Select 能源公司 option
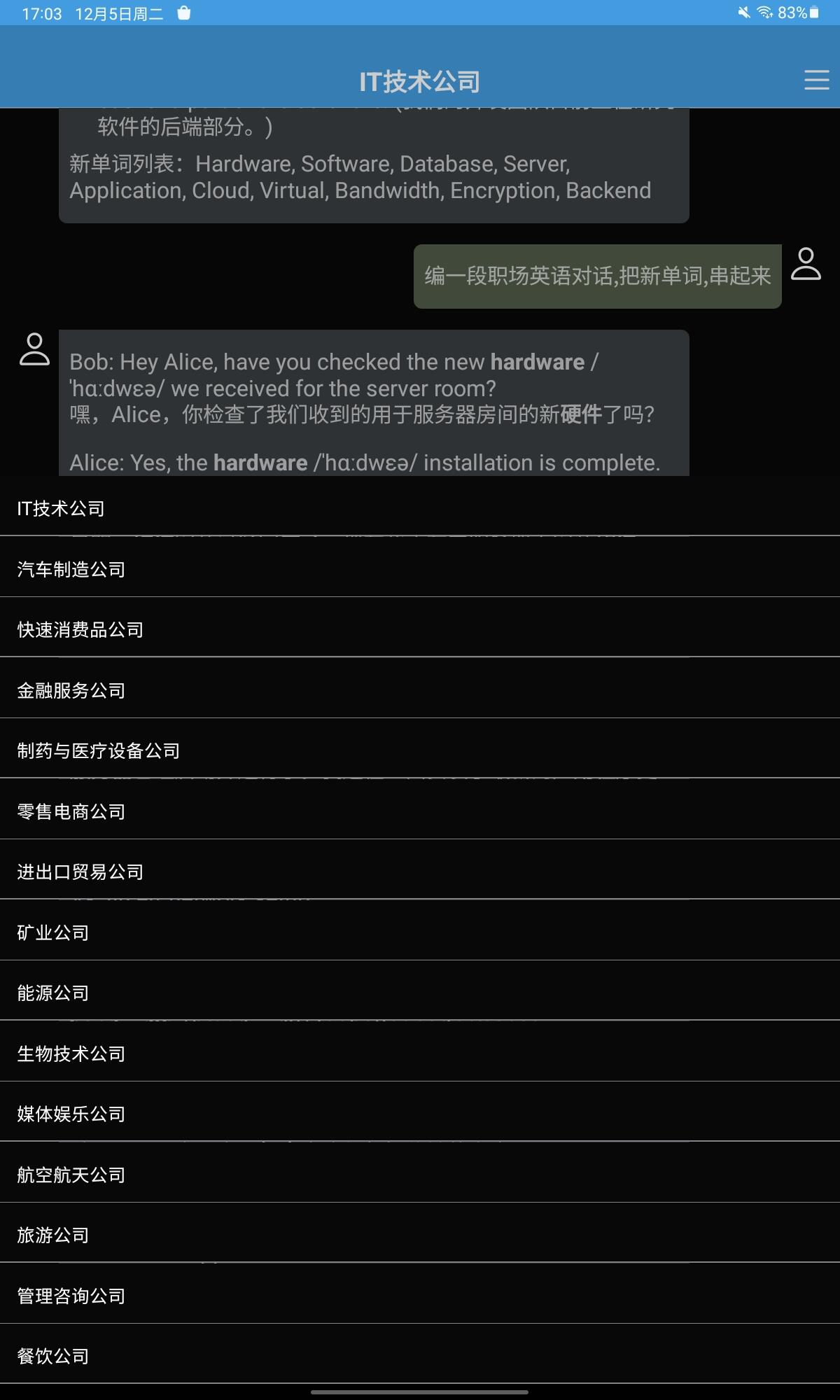This screenshot has width=840, height=1400. coord(52,993)
